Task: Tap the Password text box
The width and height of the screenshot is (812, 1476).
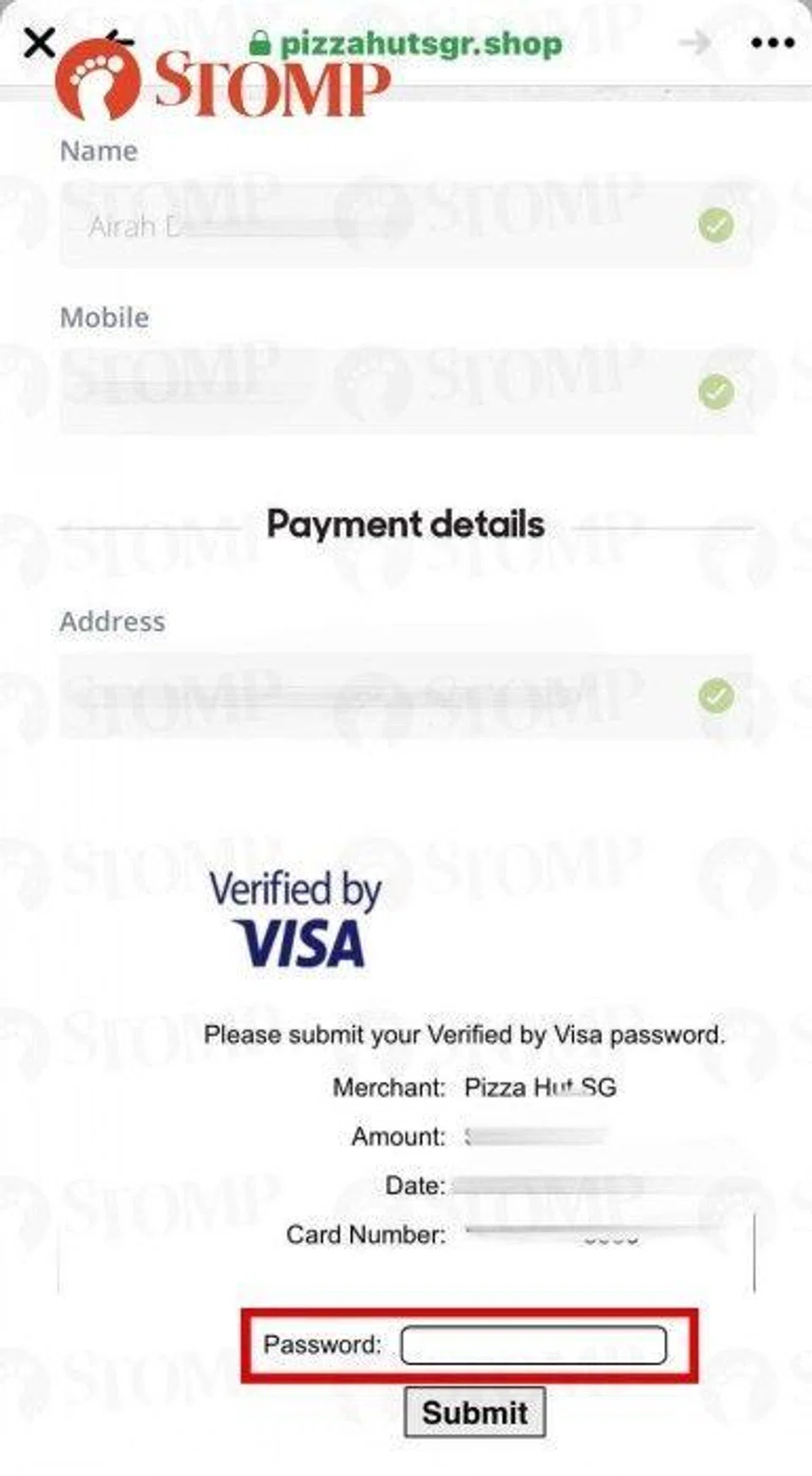Action: pyautogui.click(x=533, y=1345)
